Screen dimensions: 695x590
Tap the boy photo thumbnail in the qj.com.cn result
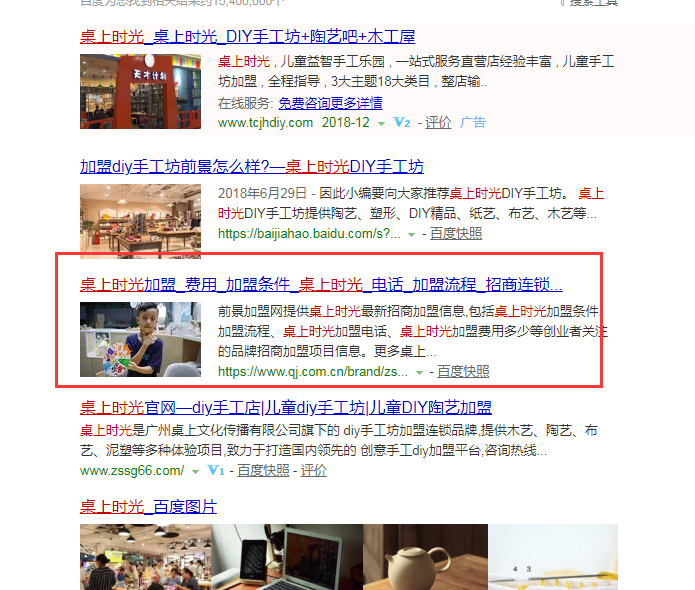coord(140,339)
